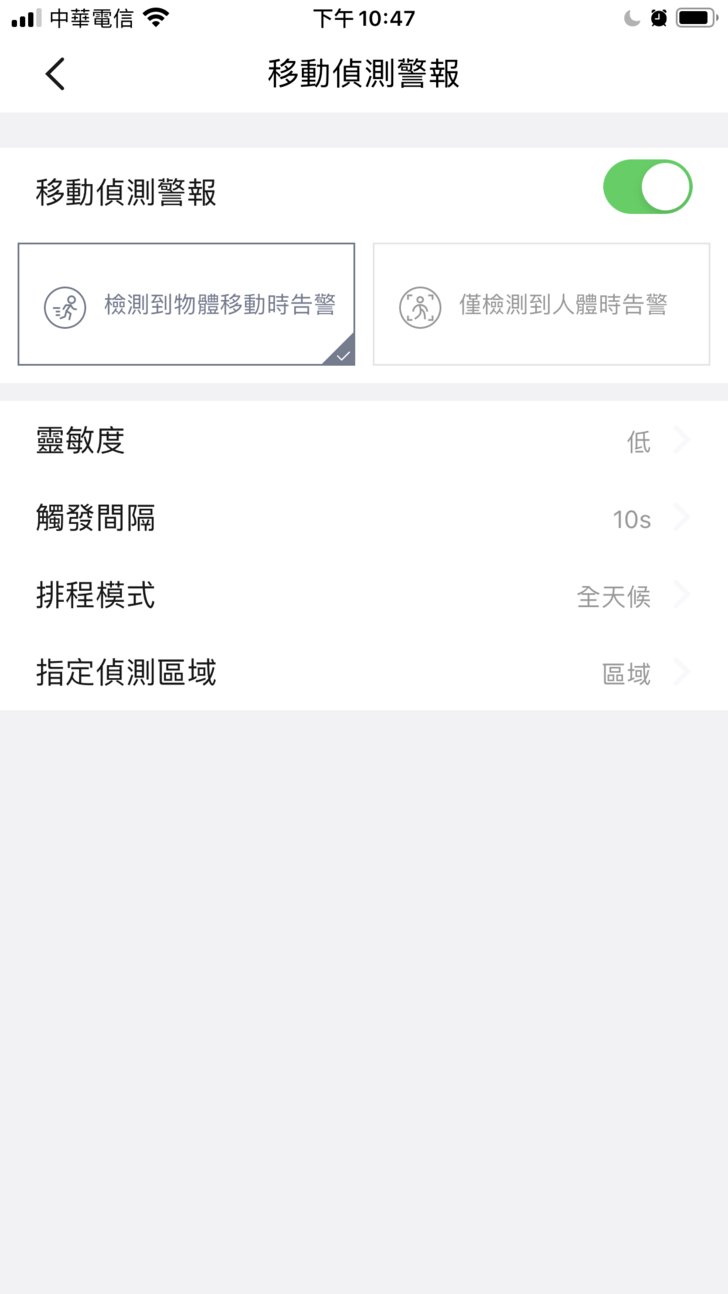The height and width of the screenshot is (1294, 728).
Task: Go back from 移動偵測警報 screen
Action: pos(55,74)
